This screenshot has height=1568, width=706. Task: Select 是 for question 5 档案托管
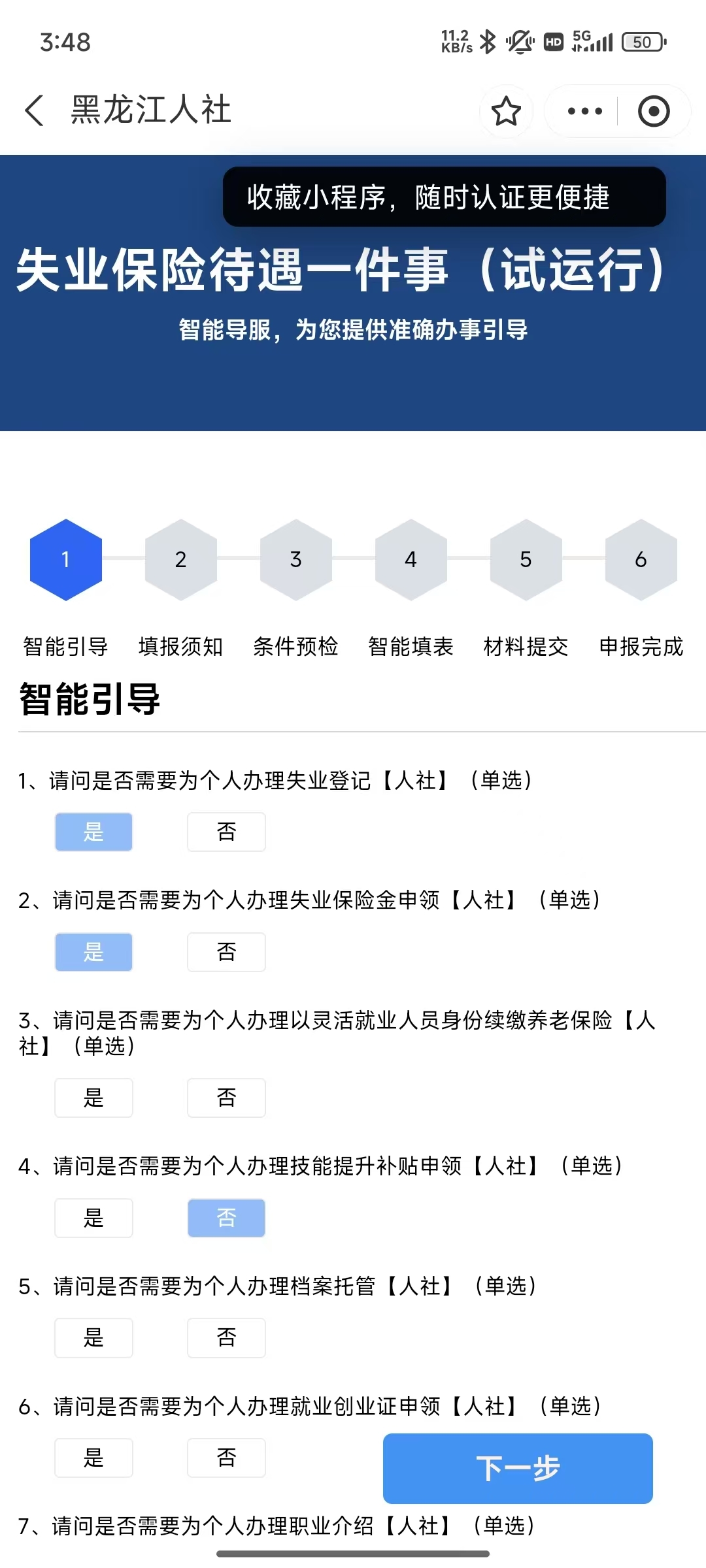coord(93,1338)
